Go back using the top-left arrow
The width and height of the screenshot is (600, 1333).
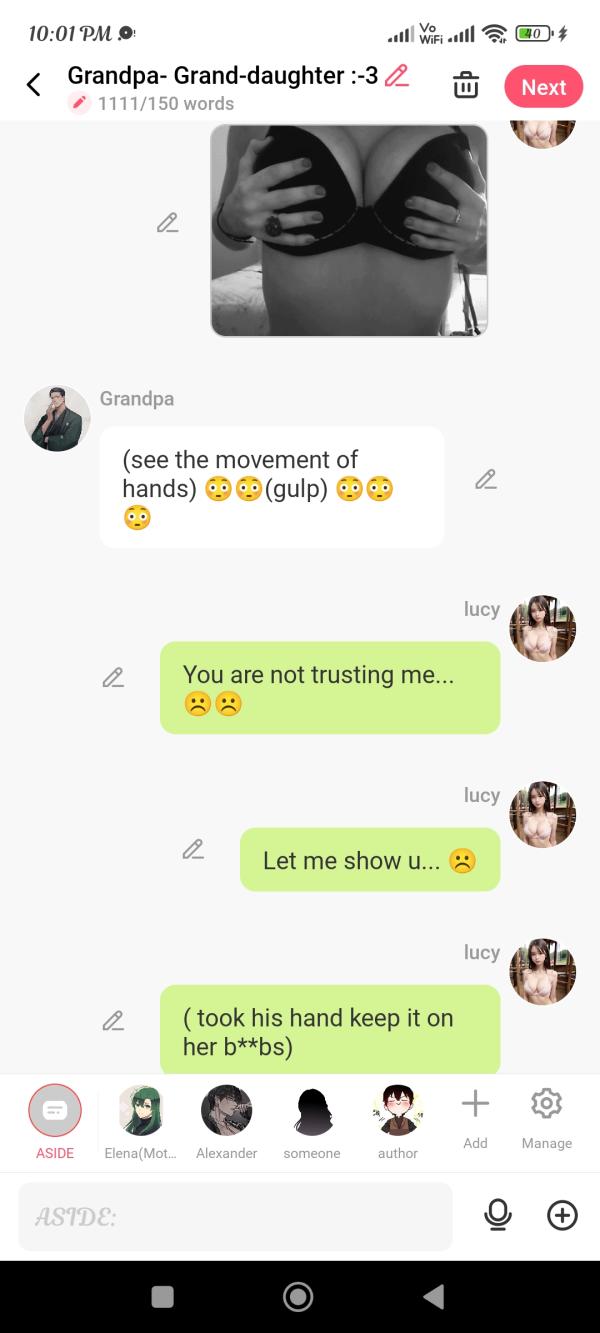tap(33, 85)
